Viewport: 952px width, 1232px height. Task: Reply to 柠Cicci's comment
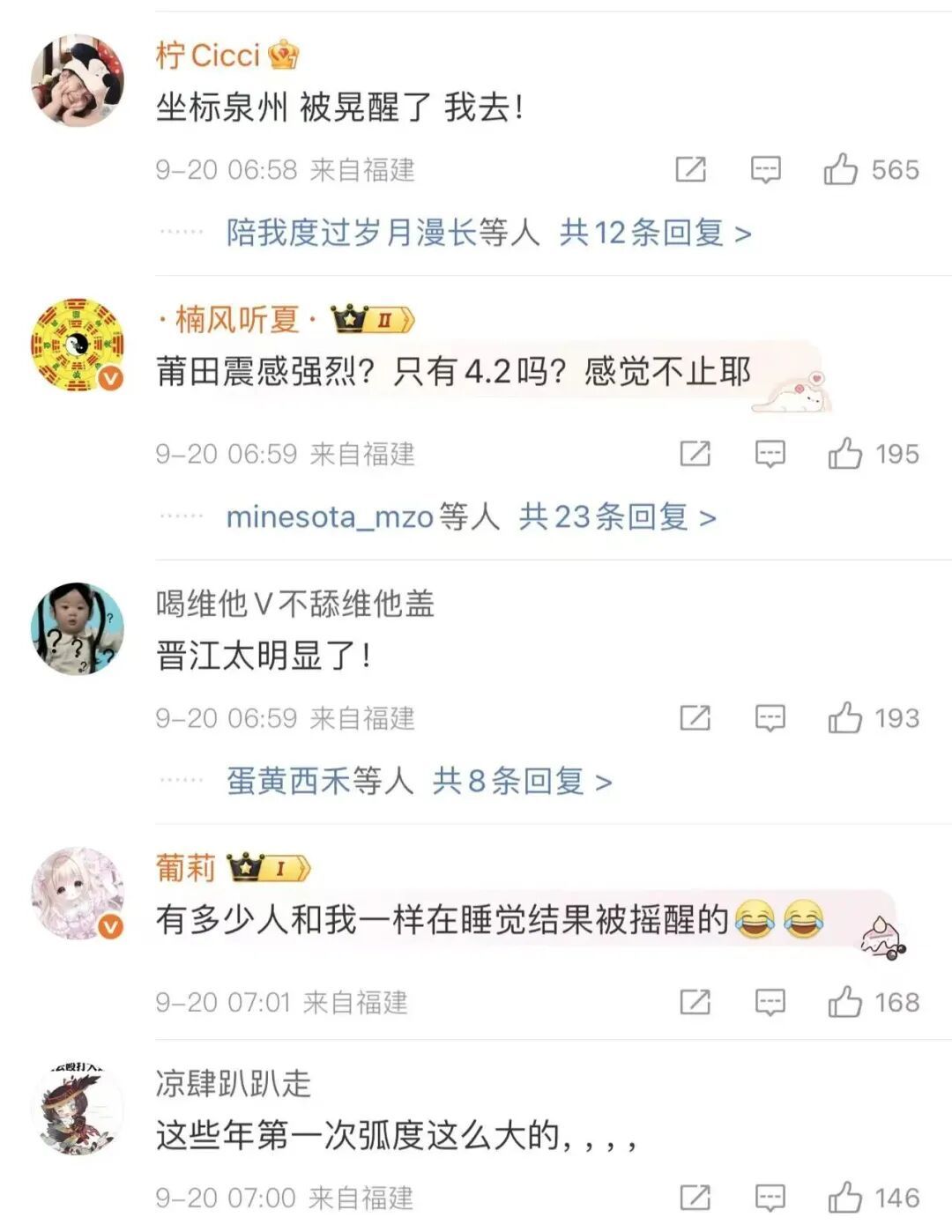pos(765,169)
